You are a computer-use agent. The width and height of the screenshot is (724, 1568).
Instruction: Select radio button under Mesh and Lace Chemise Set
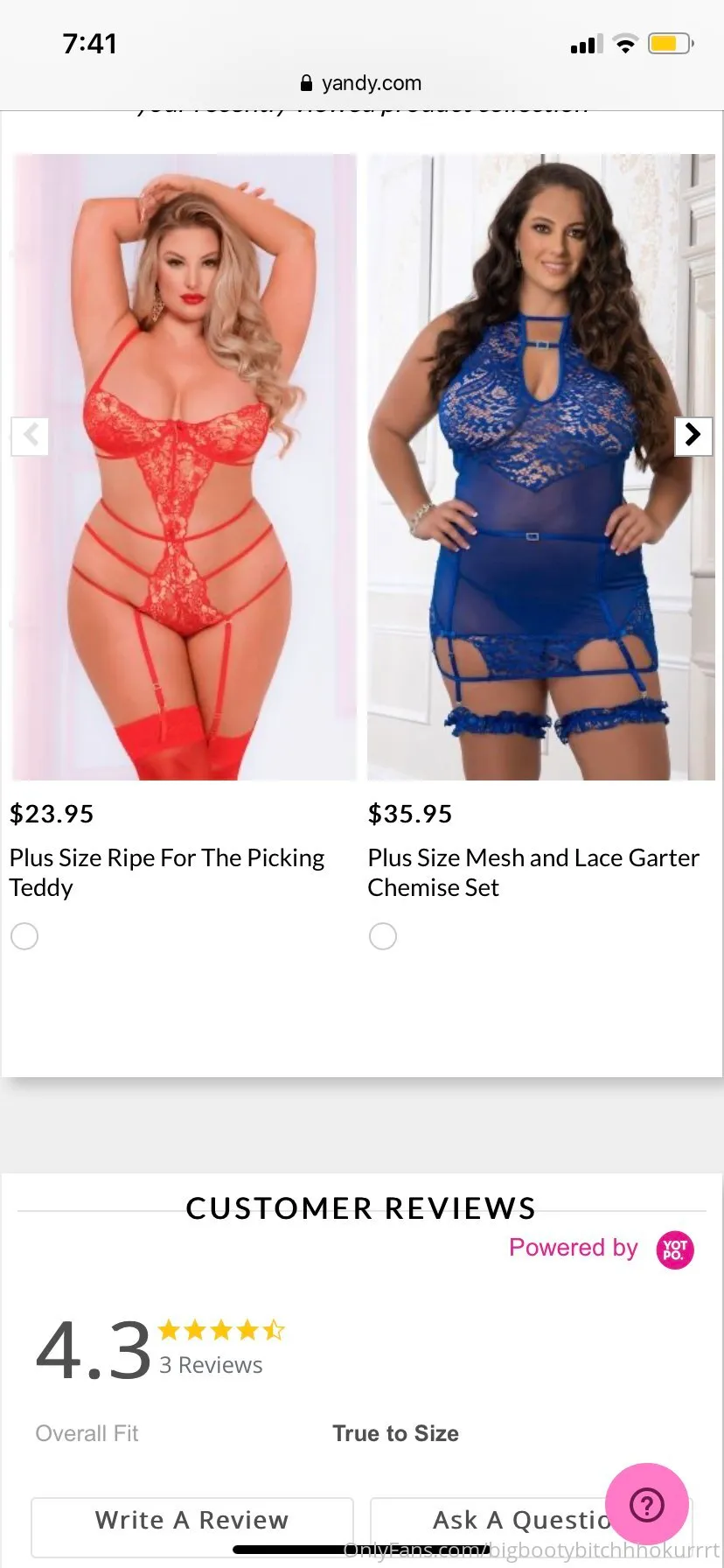(x=383, y=936)
